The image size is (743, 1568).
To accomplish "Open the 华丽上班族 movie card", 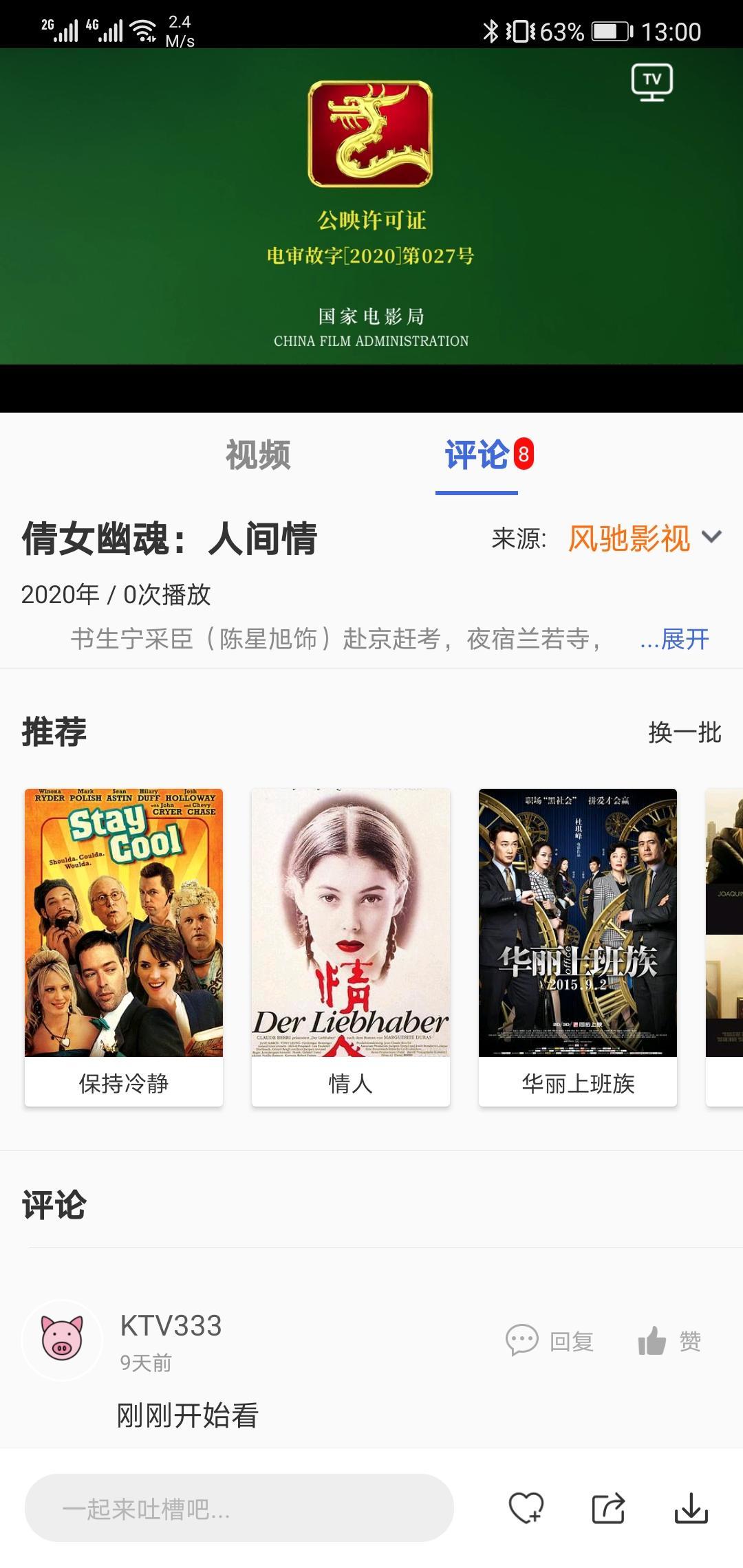I will point(578,946).
